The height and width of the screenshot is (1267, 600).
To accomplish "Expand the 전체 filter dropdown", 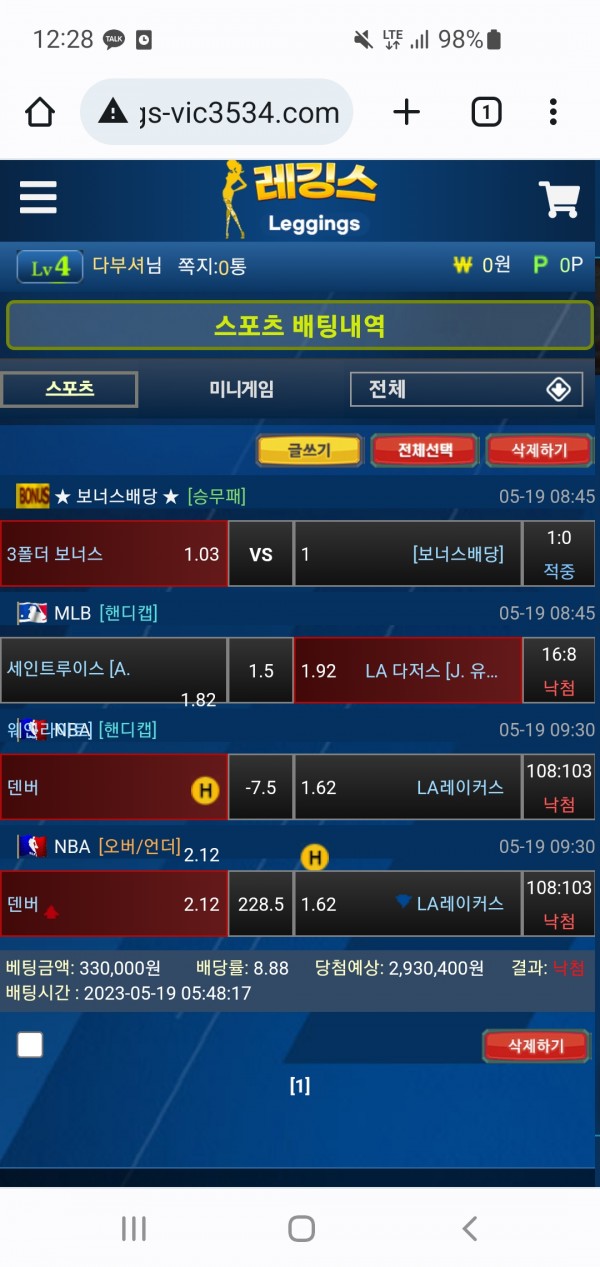I will (x=466, y=389).
